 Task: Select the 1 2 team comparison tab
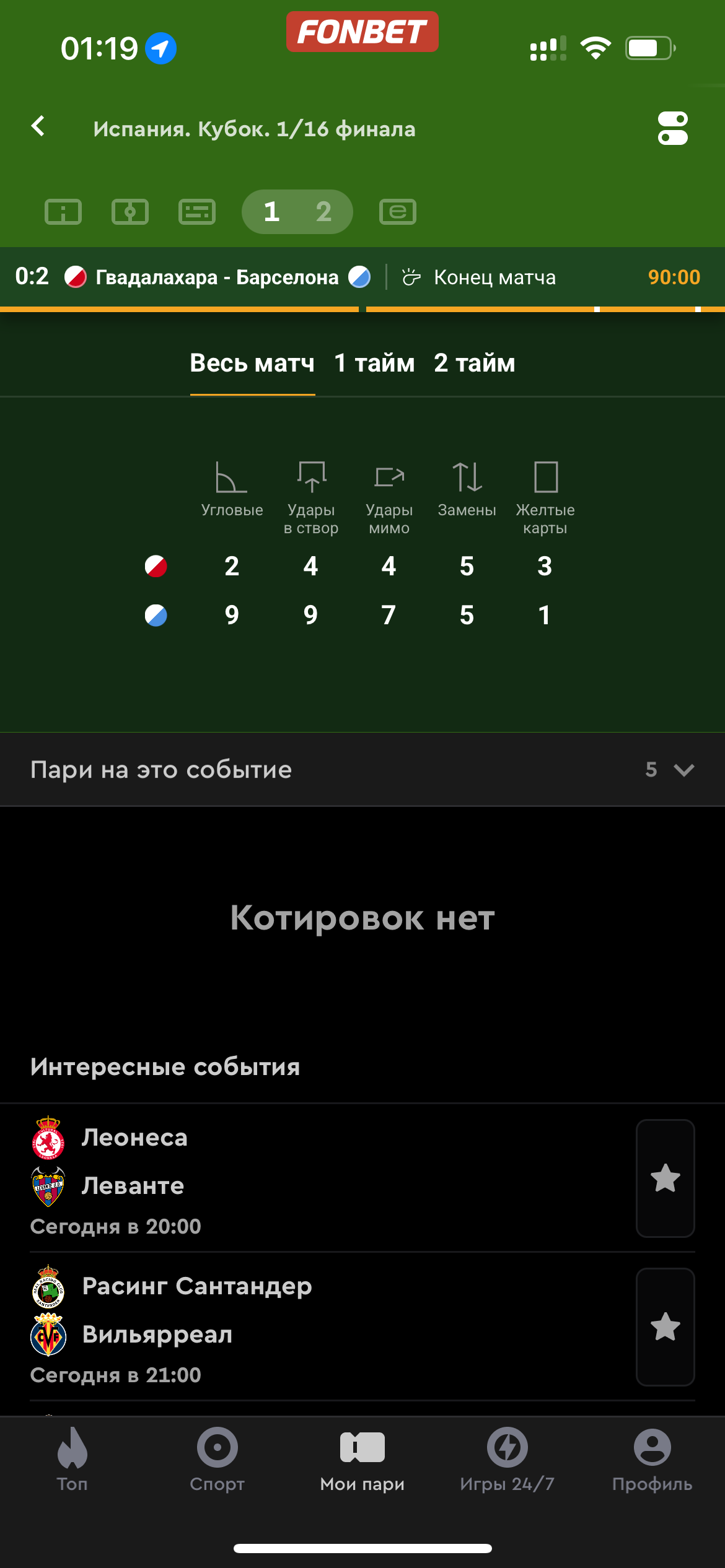click(x=297, y=212)
